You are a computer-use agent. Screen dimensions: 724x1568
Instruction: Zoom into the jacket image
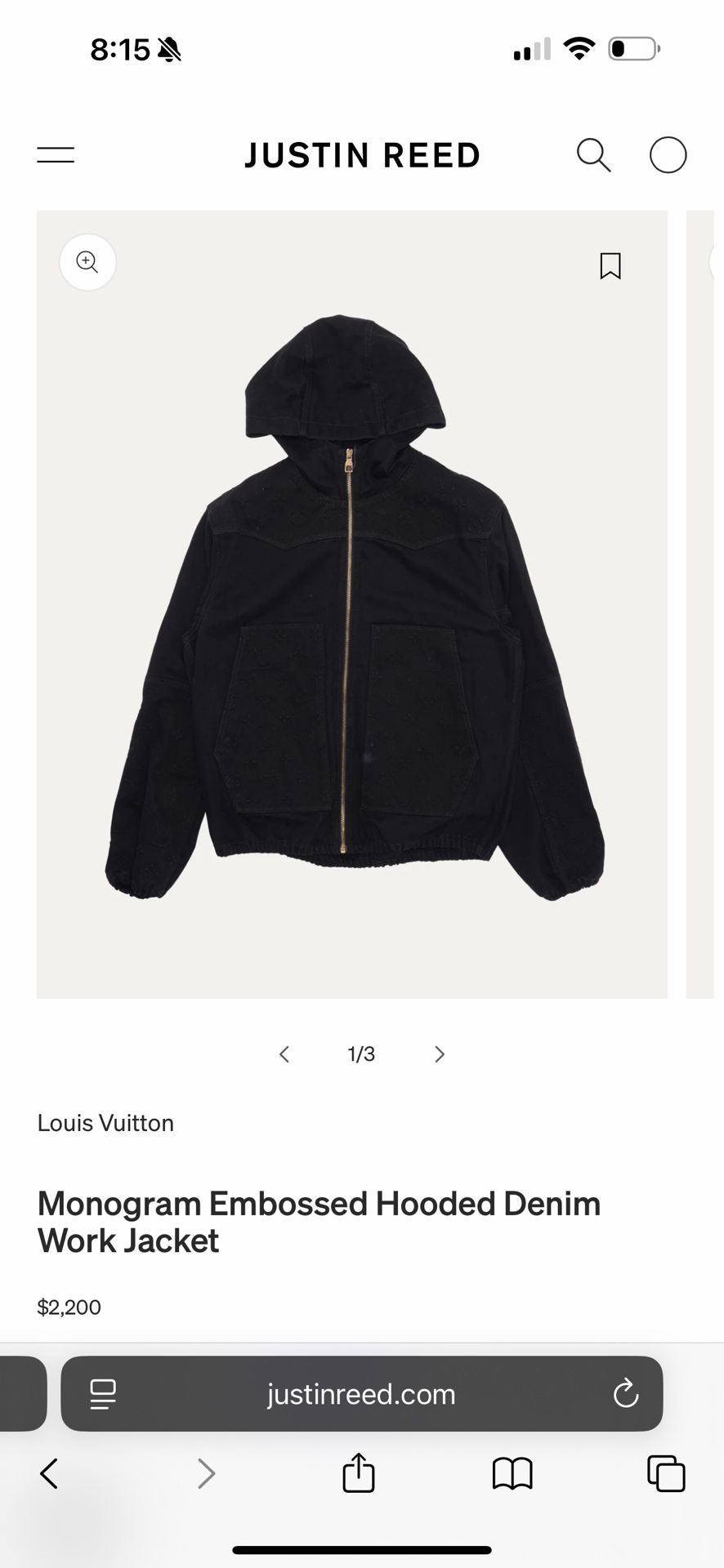click(x=87, y=262)
